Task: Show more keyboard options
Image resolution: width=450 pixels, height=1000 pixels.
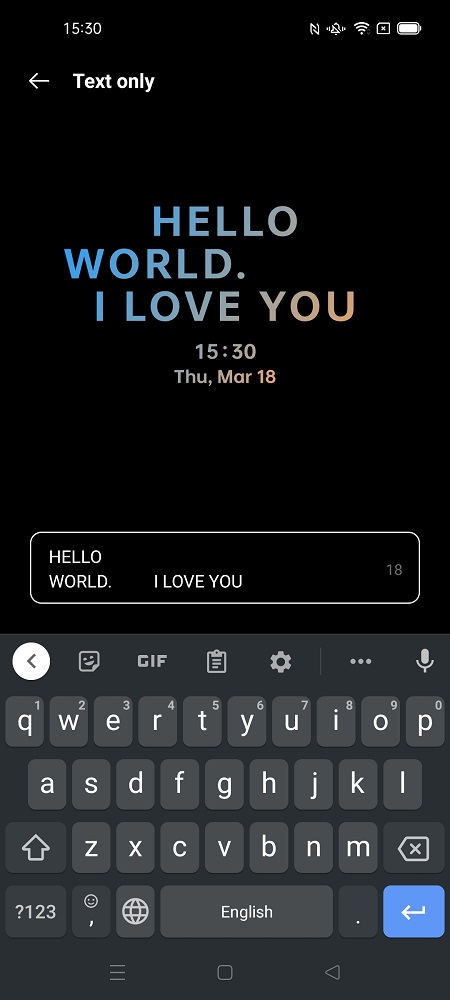Action: 361,661
